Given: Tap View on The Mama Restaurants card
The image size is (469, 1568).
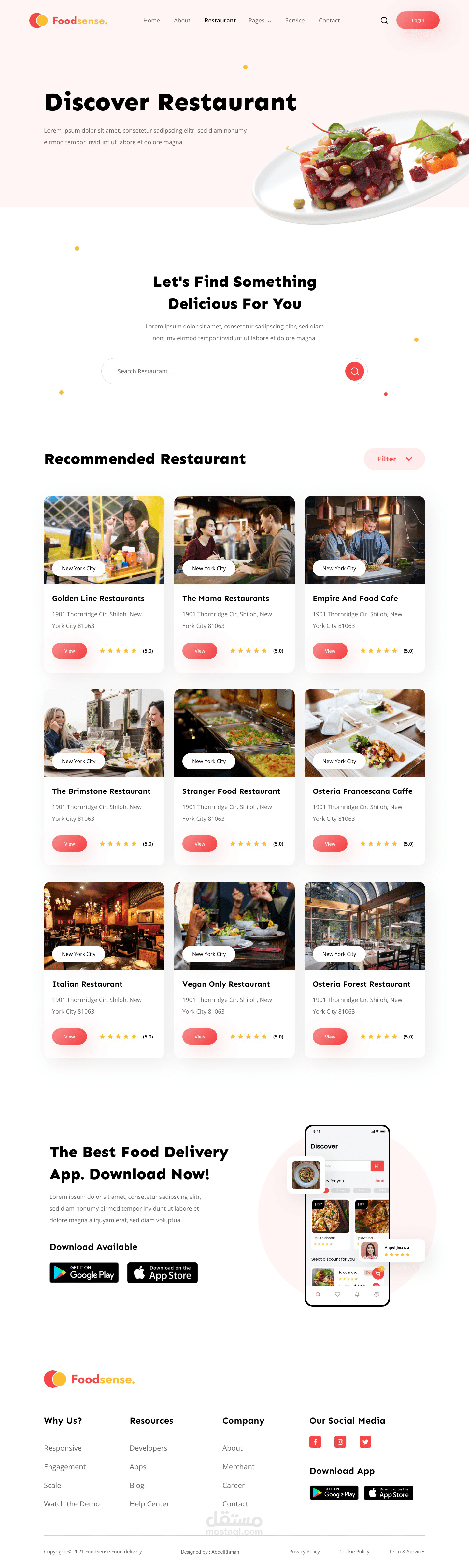Looking at the screenshot, I should pyautogui.click(x=200, y=651).
